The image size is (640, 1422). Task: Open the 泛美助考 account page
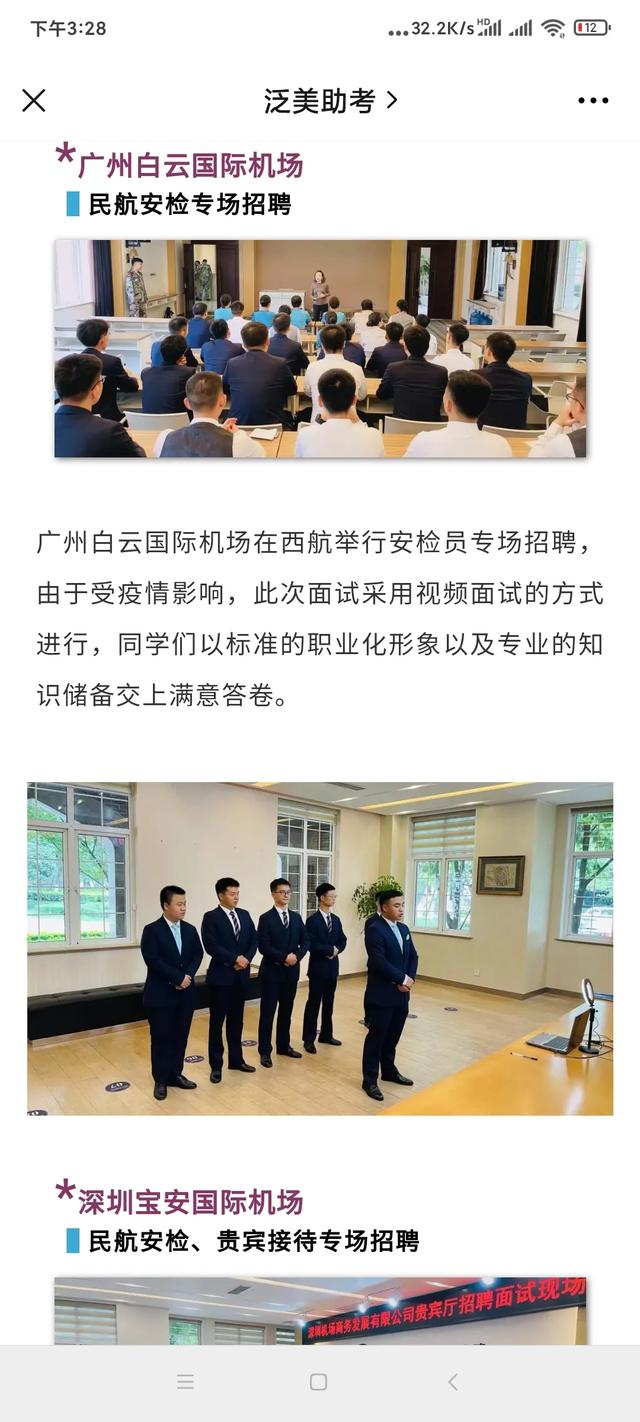tap(330, 100)
